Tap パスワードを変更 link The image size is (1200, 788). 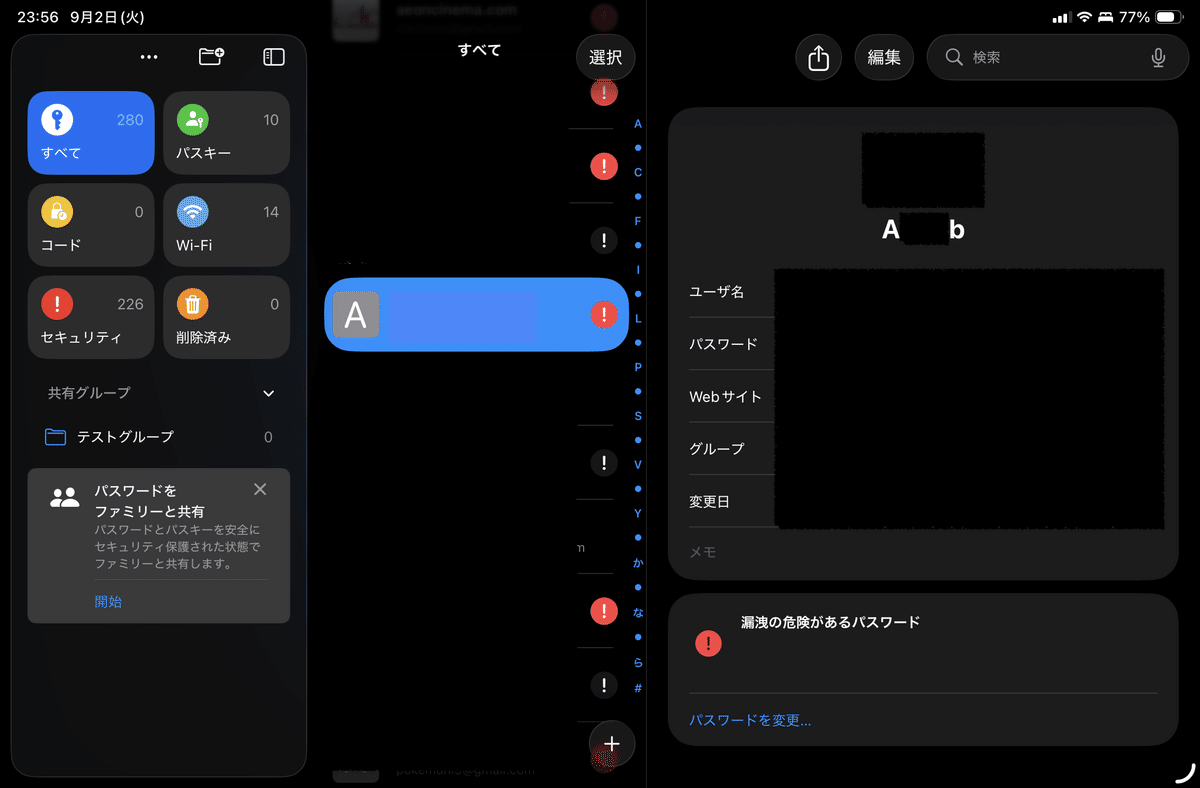pyautogui.click(x=750, y=720)
